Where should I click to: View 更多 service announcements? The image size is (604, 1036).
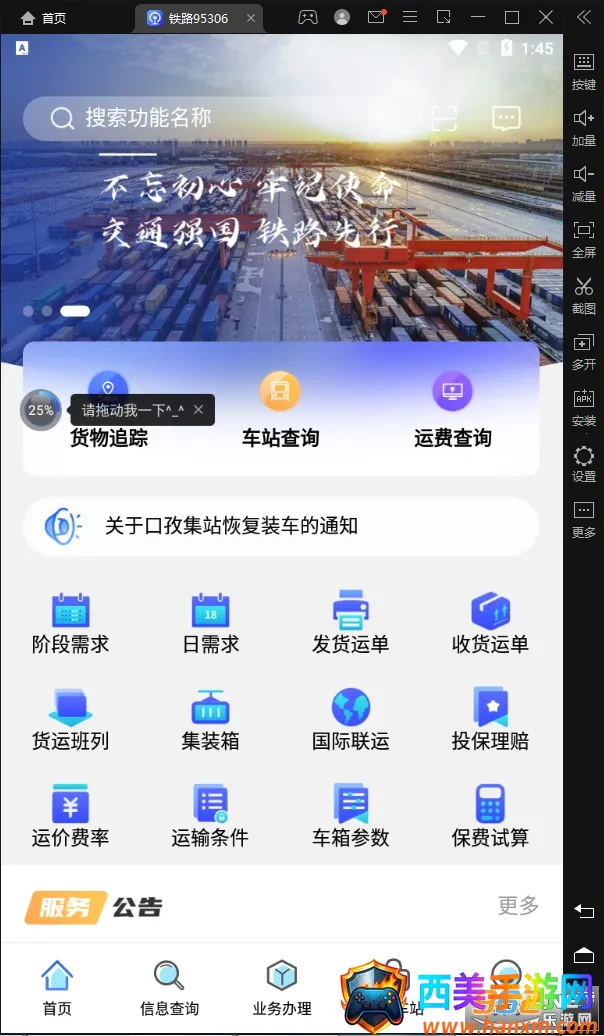tap(518, 906)
